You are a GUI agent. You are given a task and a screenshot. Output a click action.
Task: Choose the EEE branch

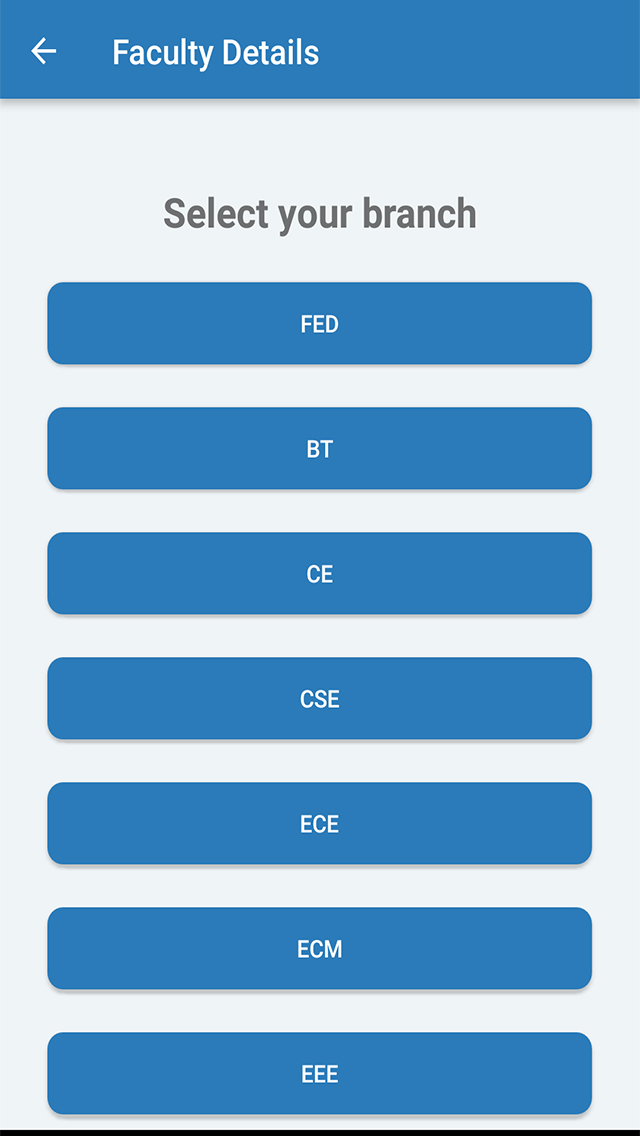(x=319, y=1073)
